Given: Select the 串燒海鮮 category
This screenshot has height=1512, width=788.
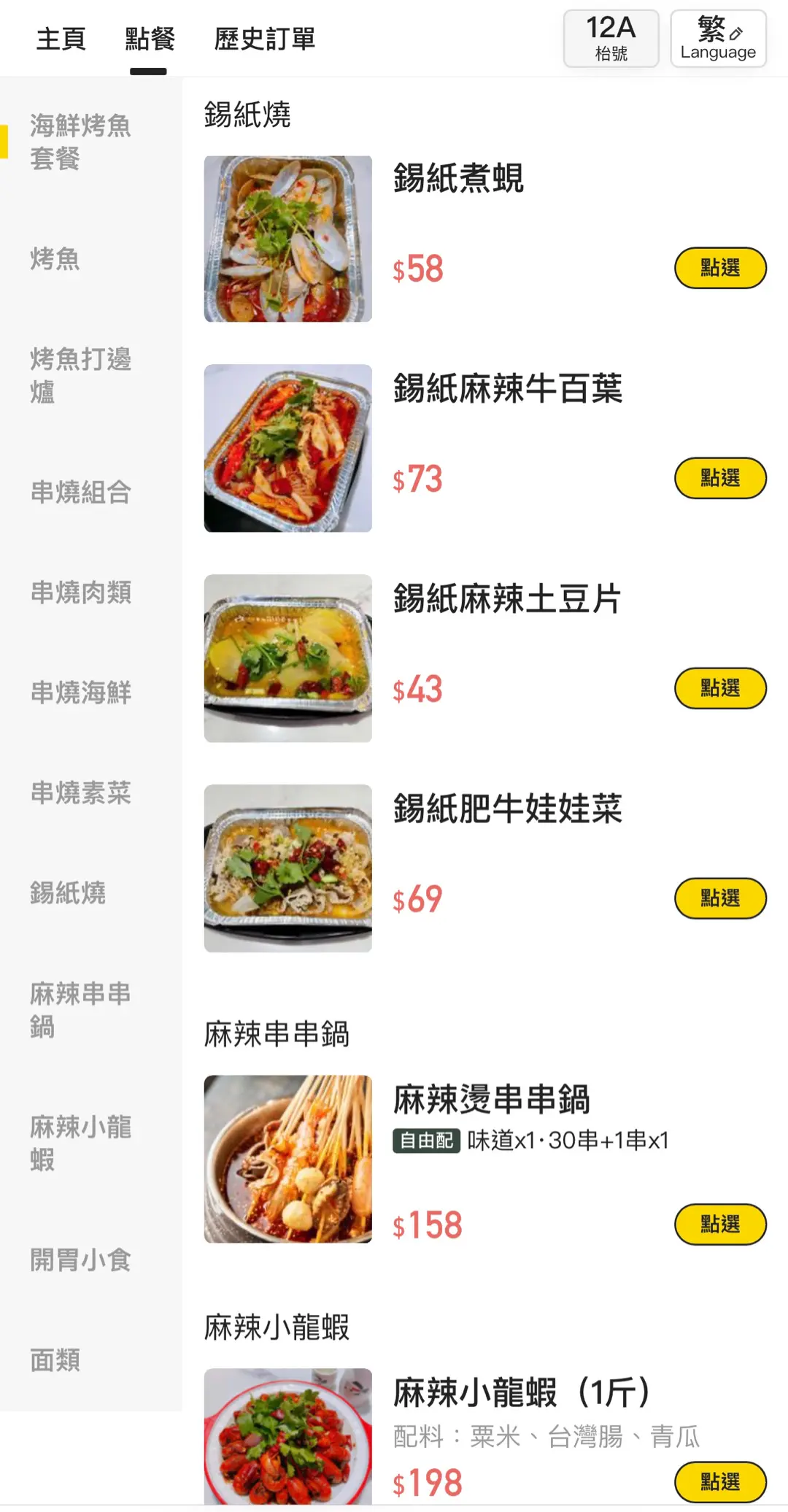Looking at the screenshot, I should point(80,693).
